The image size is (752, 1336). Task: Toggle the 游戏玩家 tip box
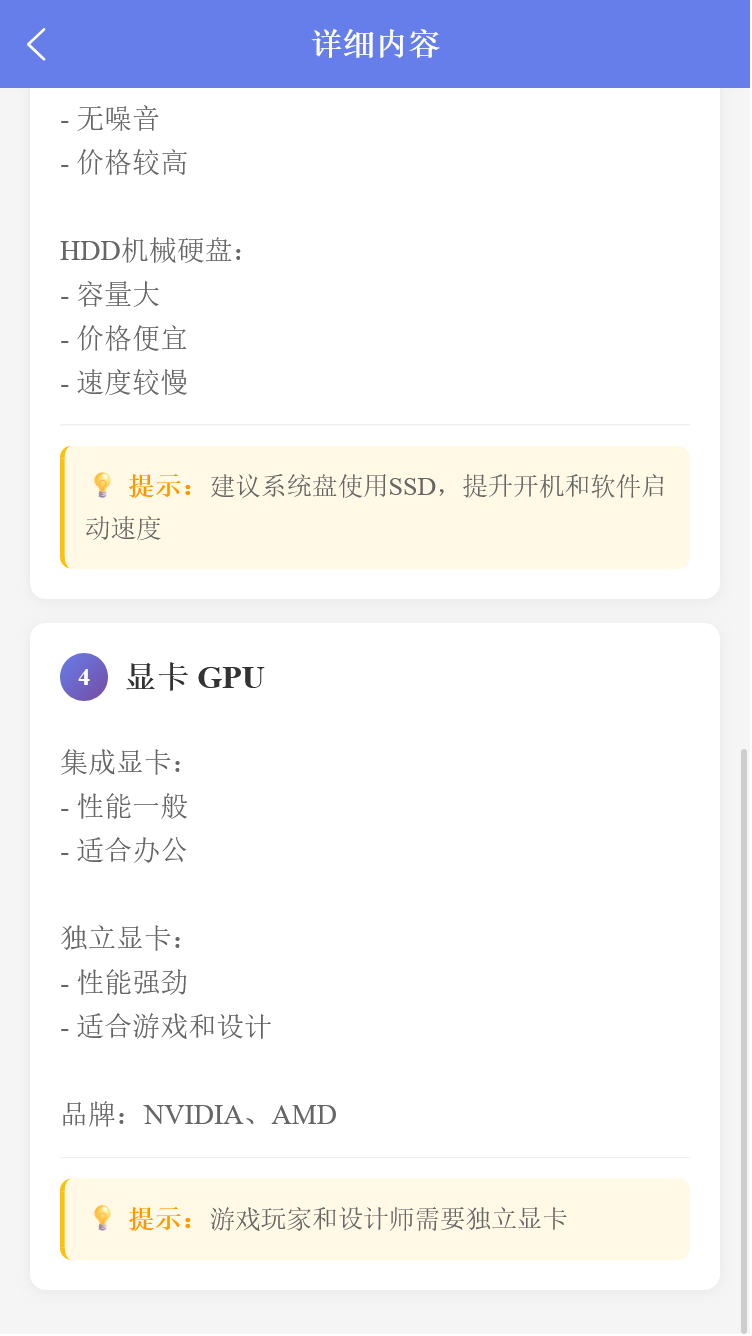pyautogui.click(x=376, y=1219)
